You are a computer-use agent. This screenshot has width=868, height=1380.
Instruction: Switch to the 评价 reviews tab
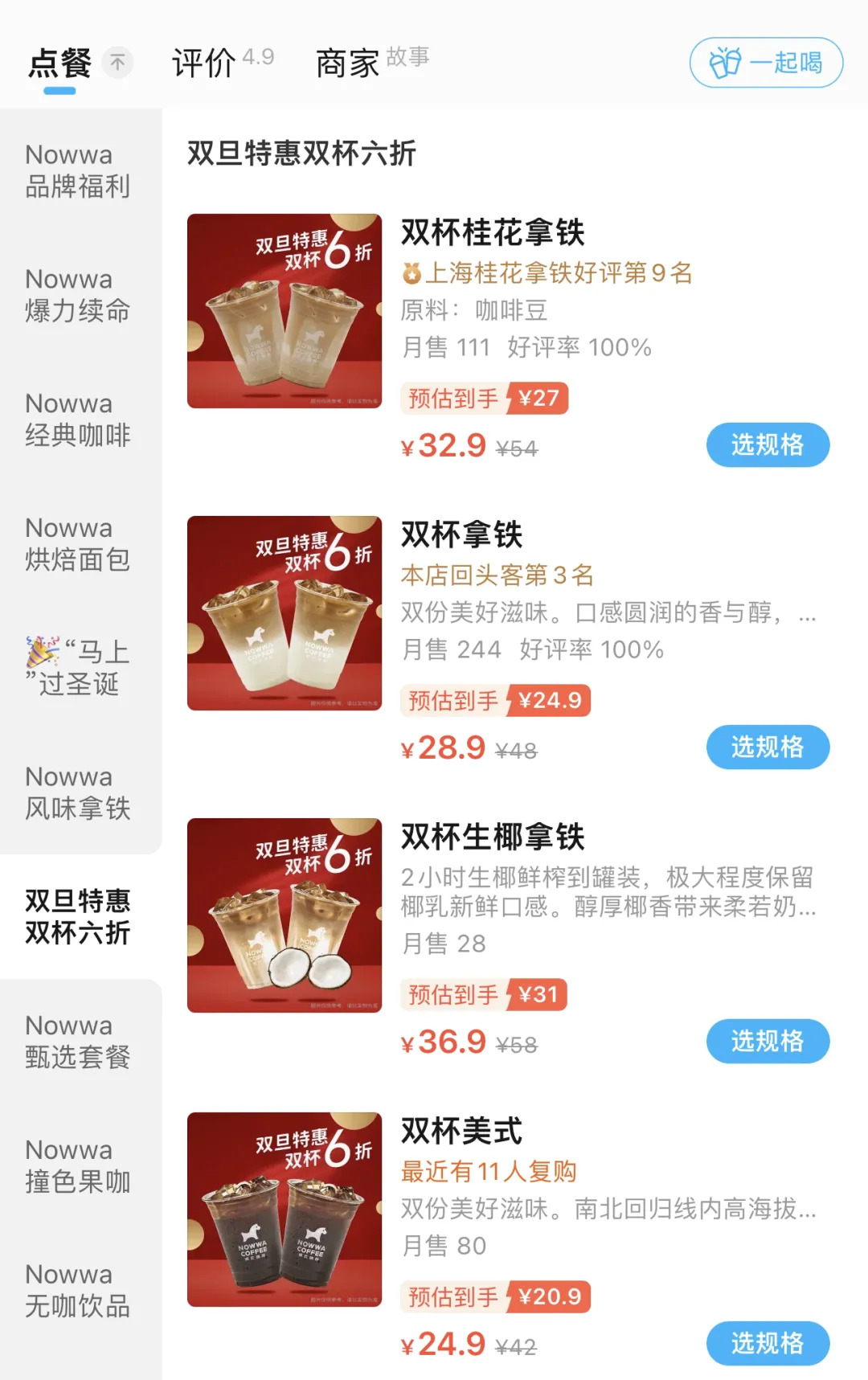point(204,63)
